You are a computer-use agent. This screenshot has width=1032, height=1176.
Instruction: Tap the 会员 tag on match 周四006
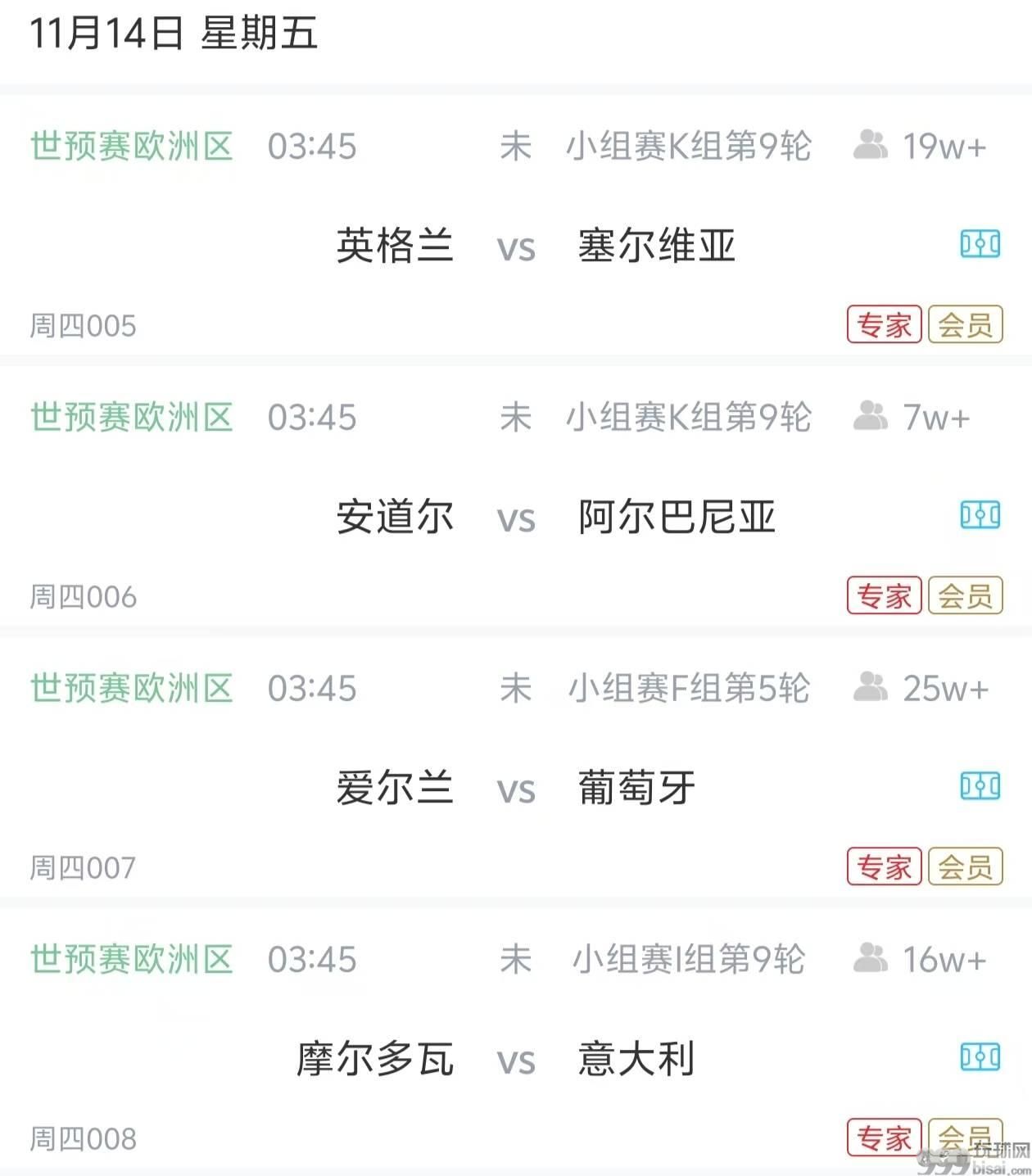(x=966, y=595)
